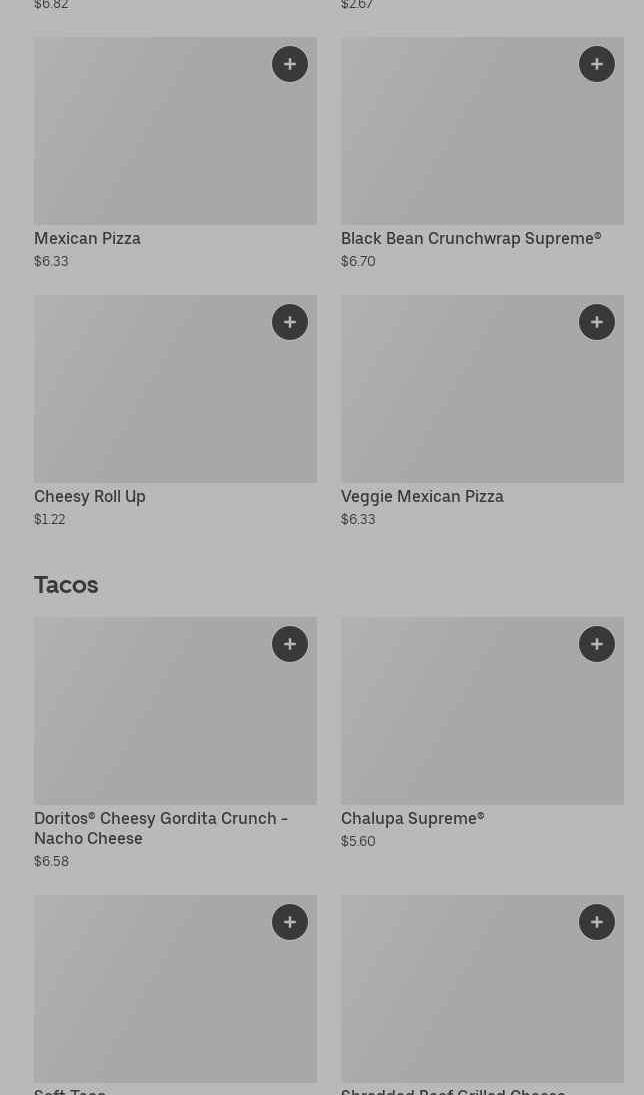
Task: Add Doritos Cheesy Gordita Crunch to order
Action: pos(290,644)
